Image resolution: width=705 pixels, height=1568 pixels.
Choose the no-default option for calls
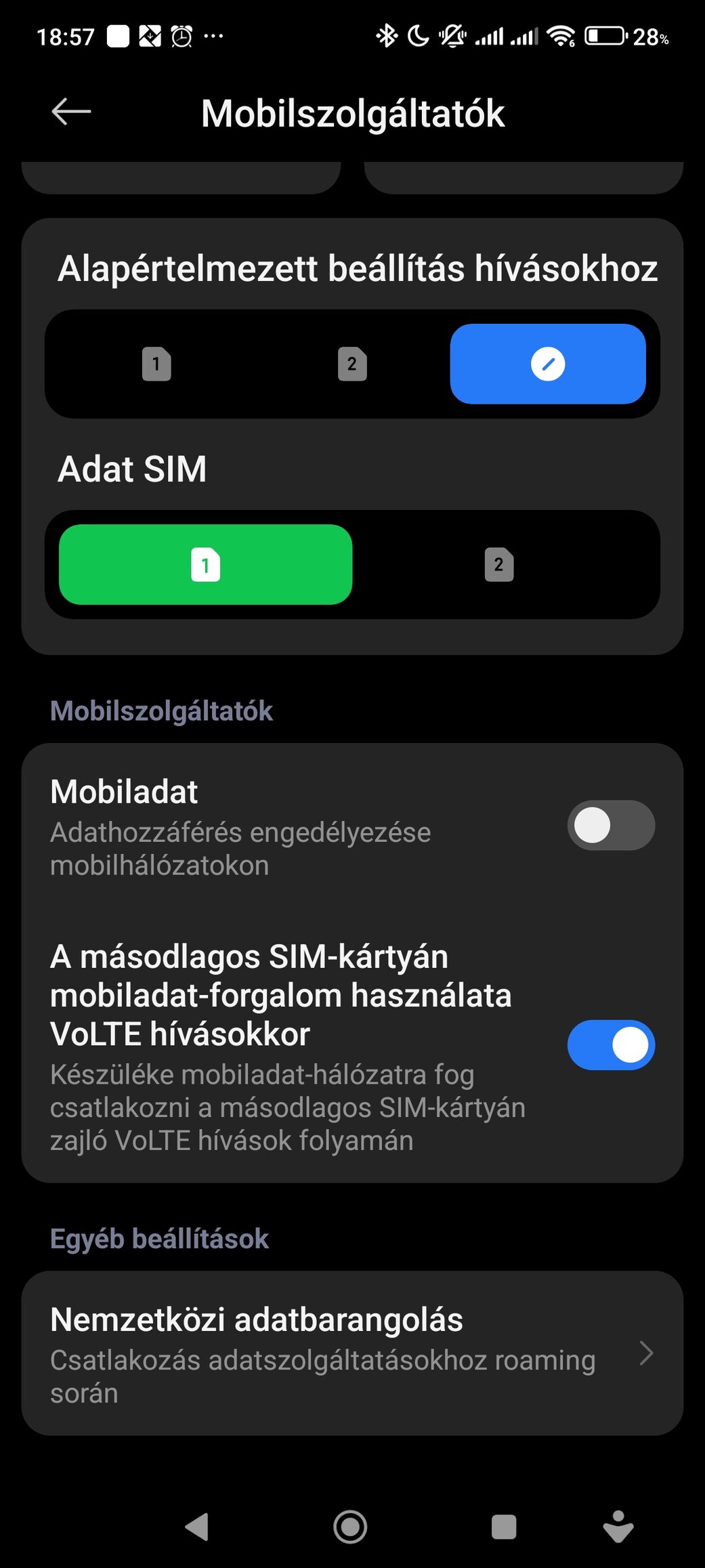[x=547, y=364]
